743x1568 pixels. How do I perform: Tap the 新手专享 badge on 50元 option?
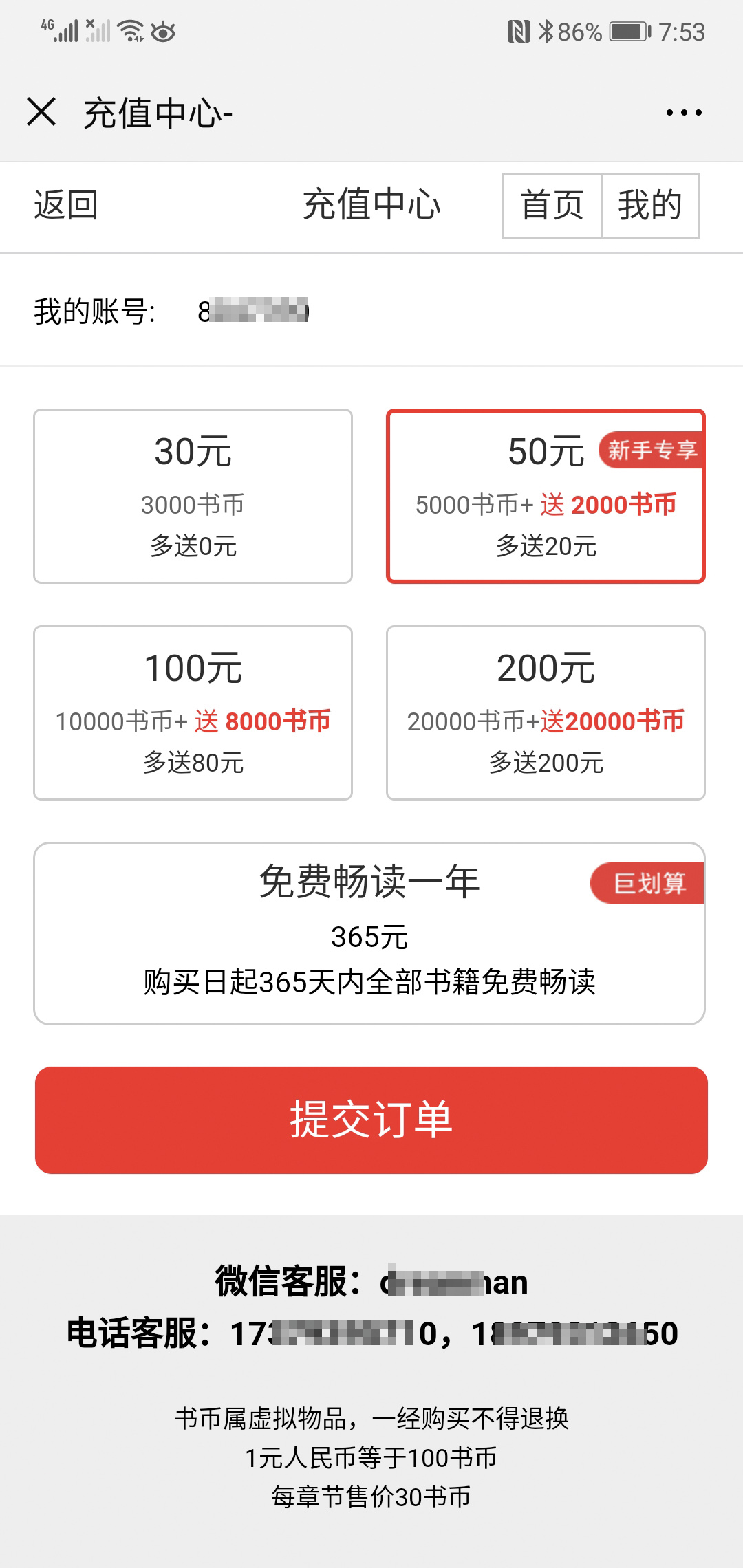click(x=652, y=451)
